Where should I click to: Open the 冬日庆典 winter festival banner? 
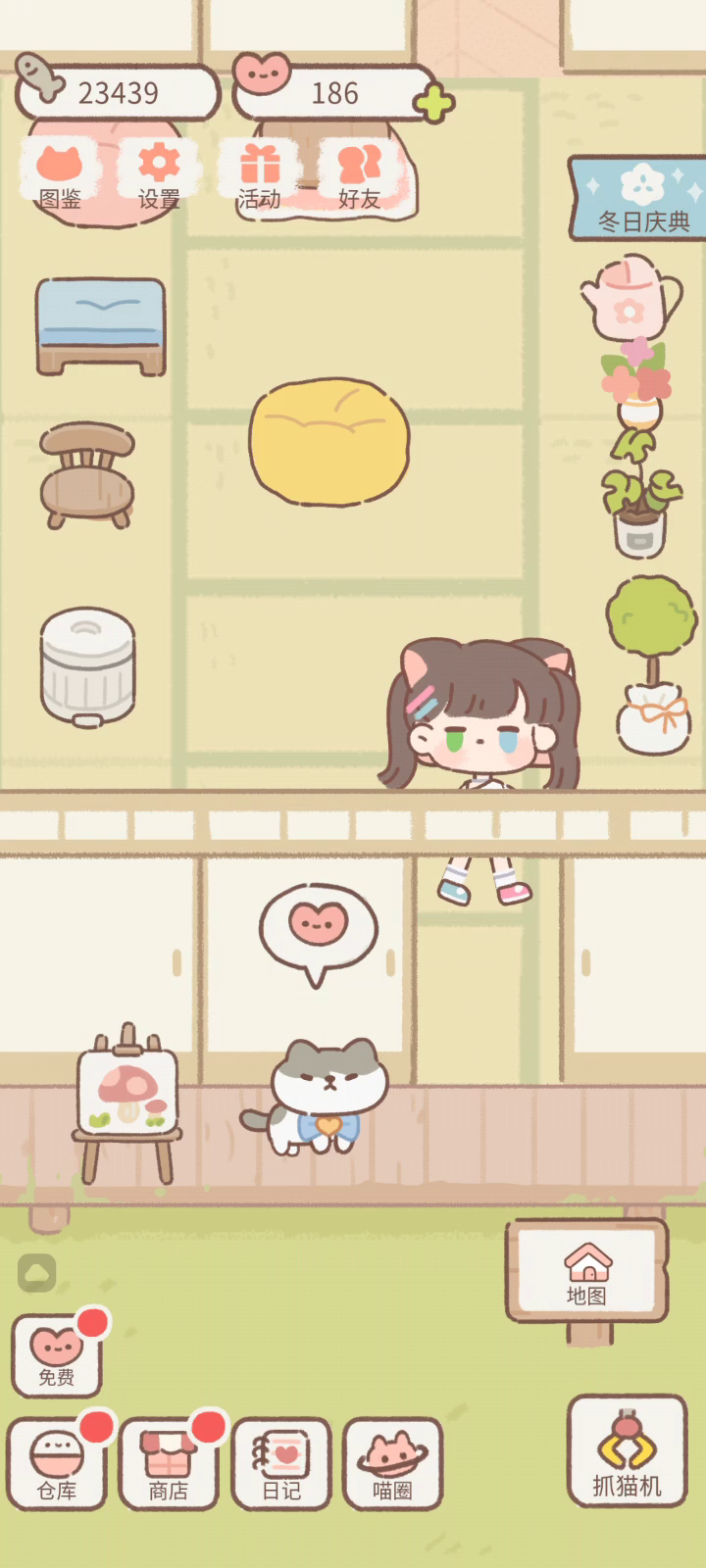coord(637,199)
